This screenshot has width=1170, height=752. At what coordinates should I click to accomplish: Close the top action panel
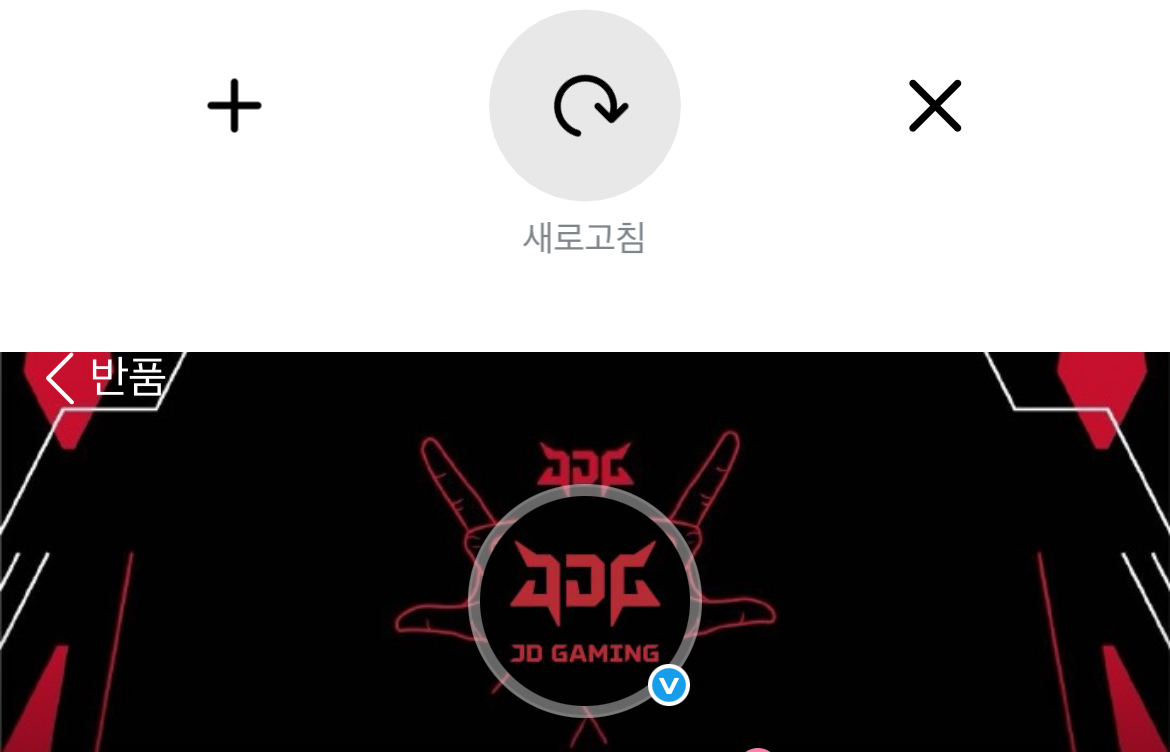935,106
